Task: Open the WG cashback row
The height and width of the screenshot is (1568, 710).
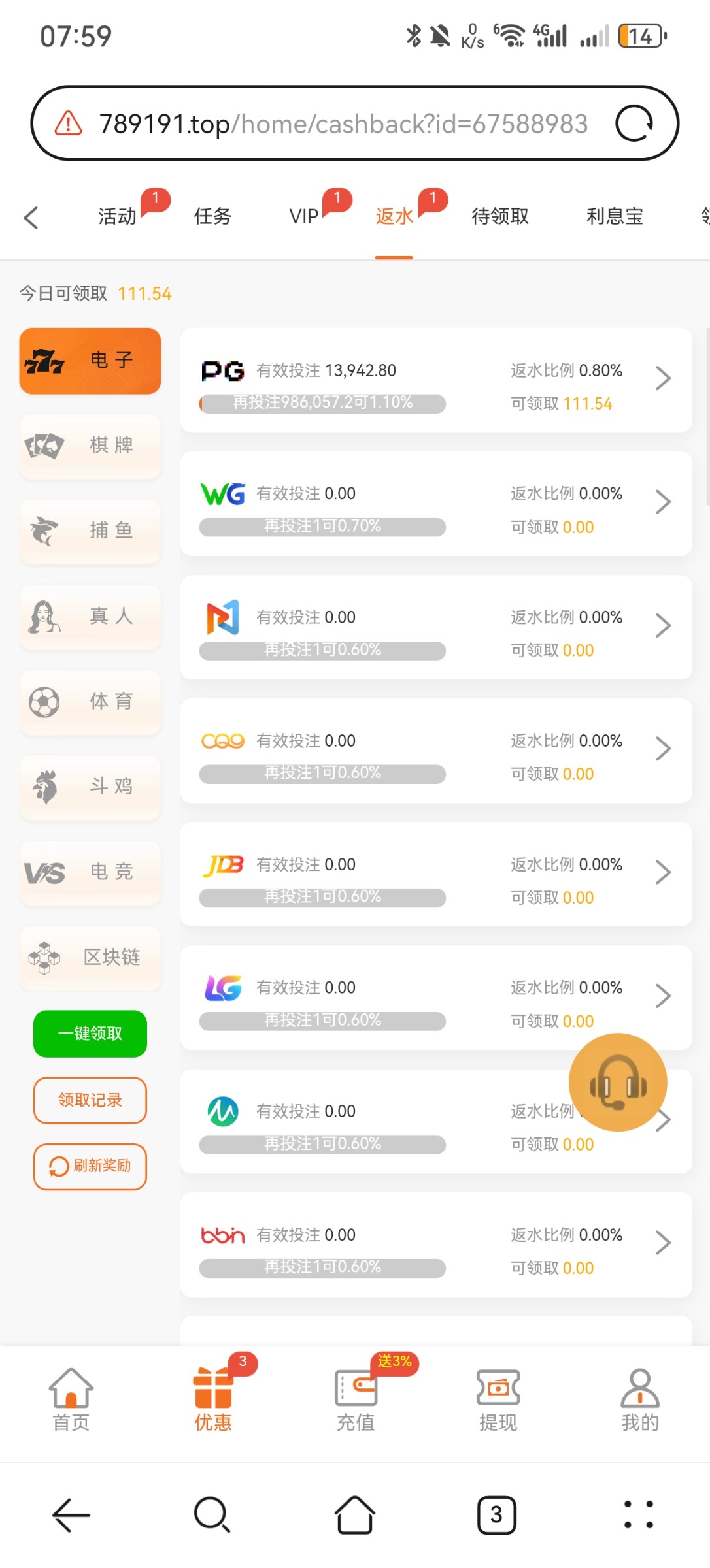Action: point(436,503)
